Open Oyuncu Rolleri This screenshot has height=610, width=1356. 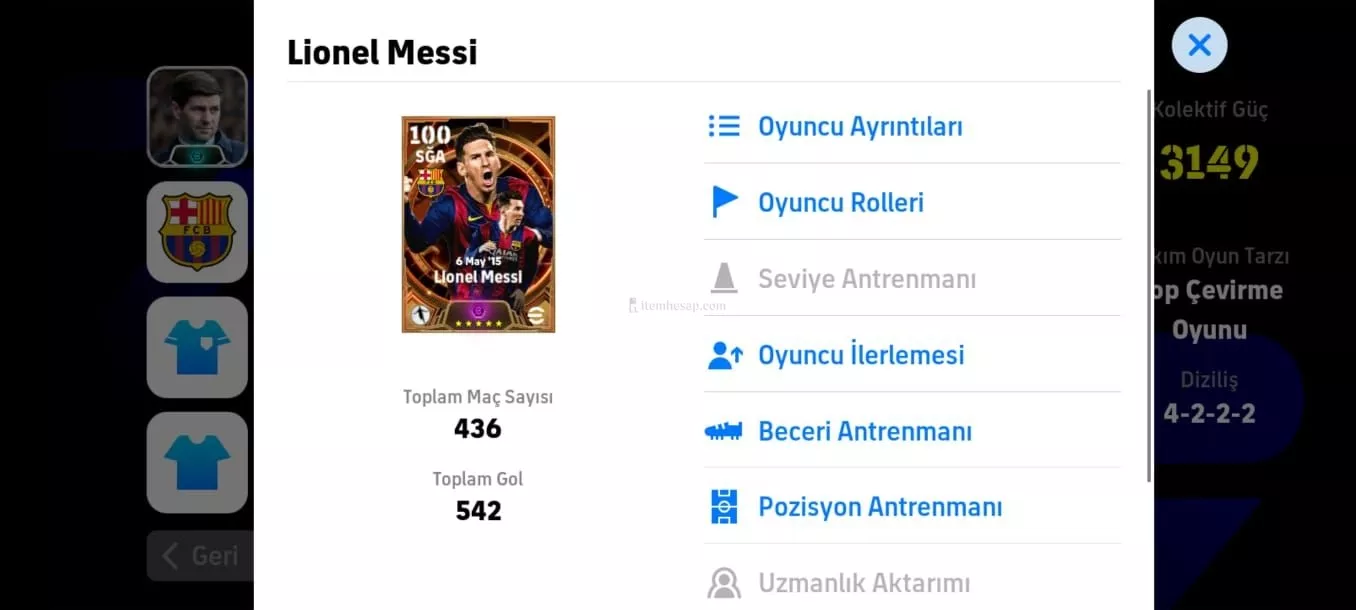click(840, 203)
